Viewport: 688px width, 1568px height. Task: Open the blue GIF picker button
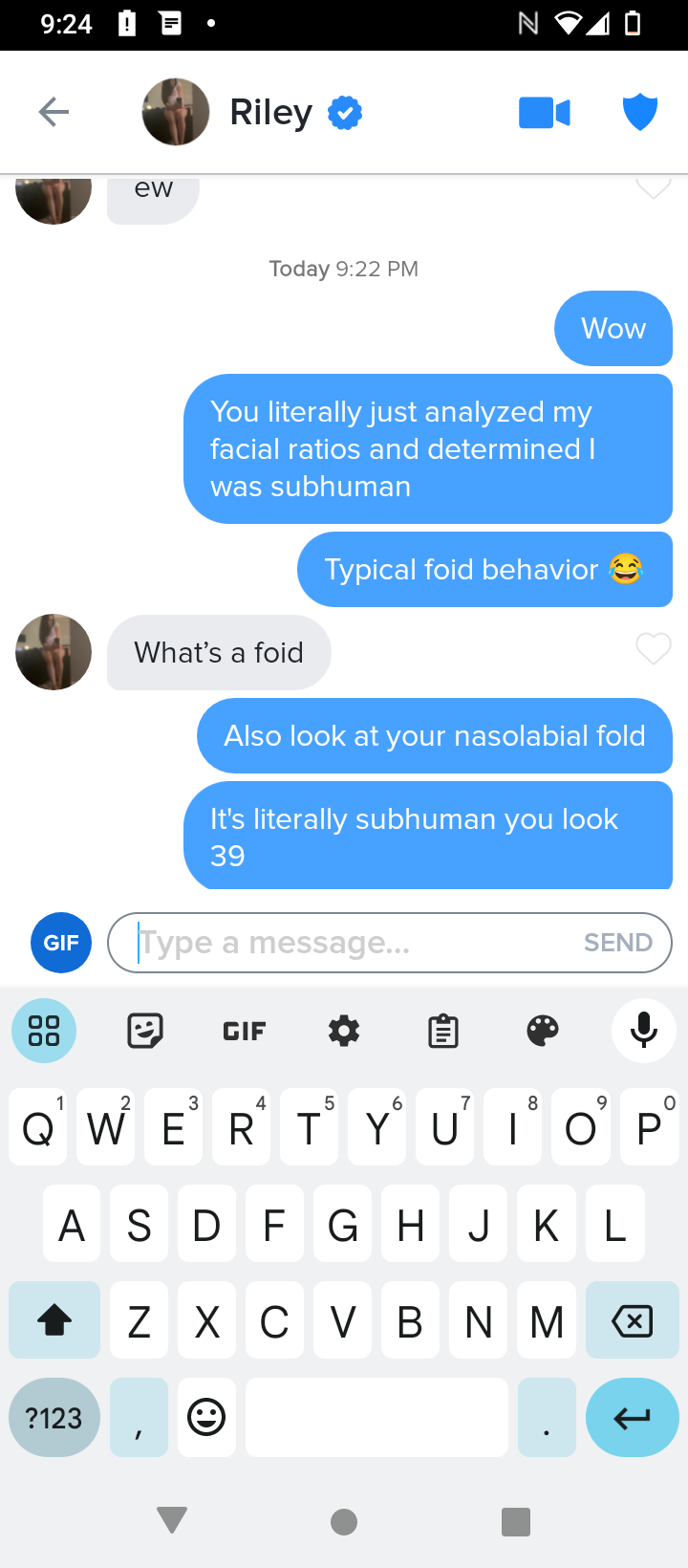point(61,943)
